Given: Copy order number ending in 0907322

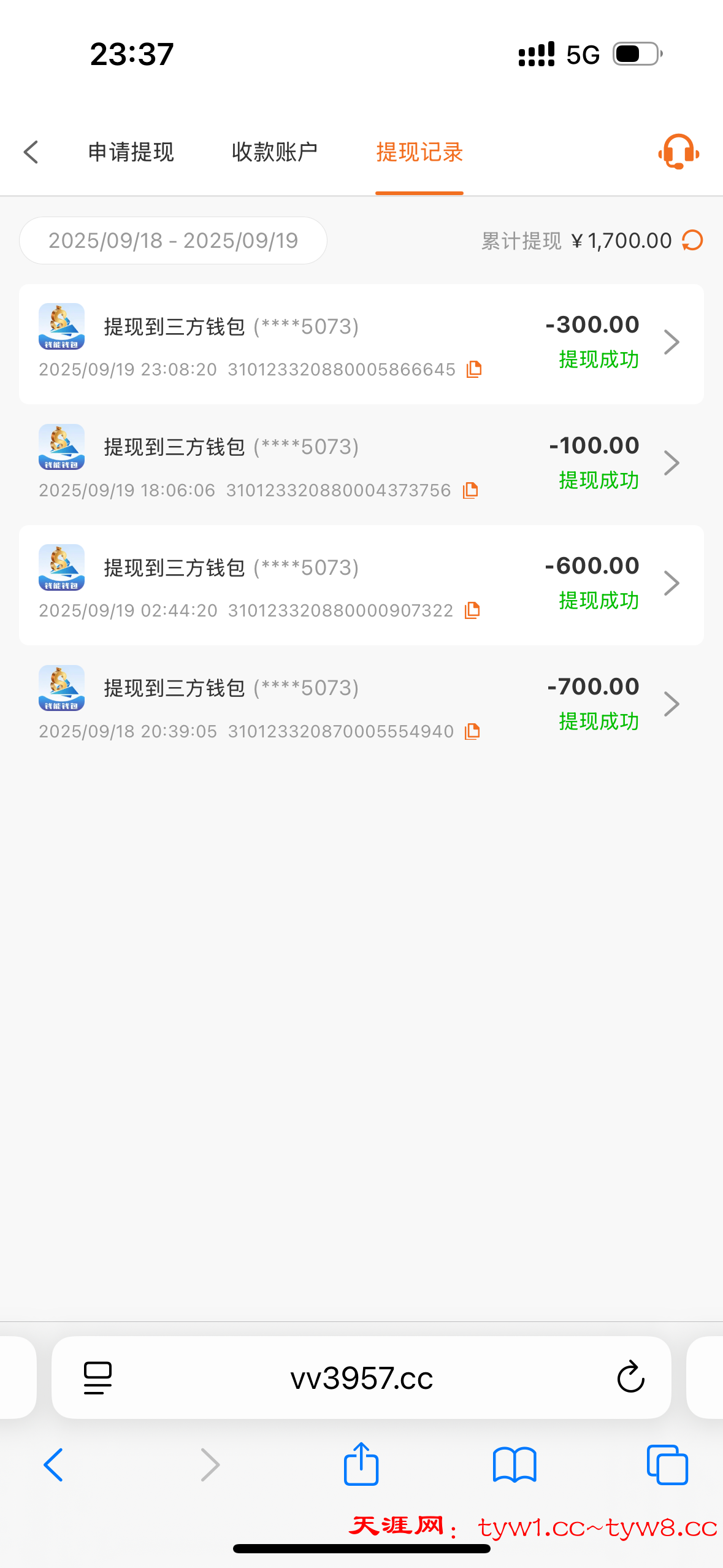Looking at the screenshot, I should click(472, 610).
